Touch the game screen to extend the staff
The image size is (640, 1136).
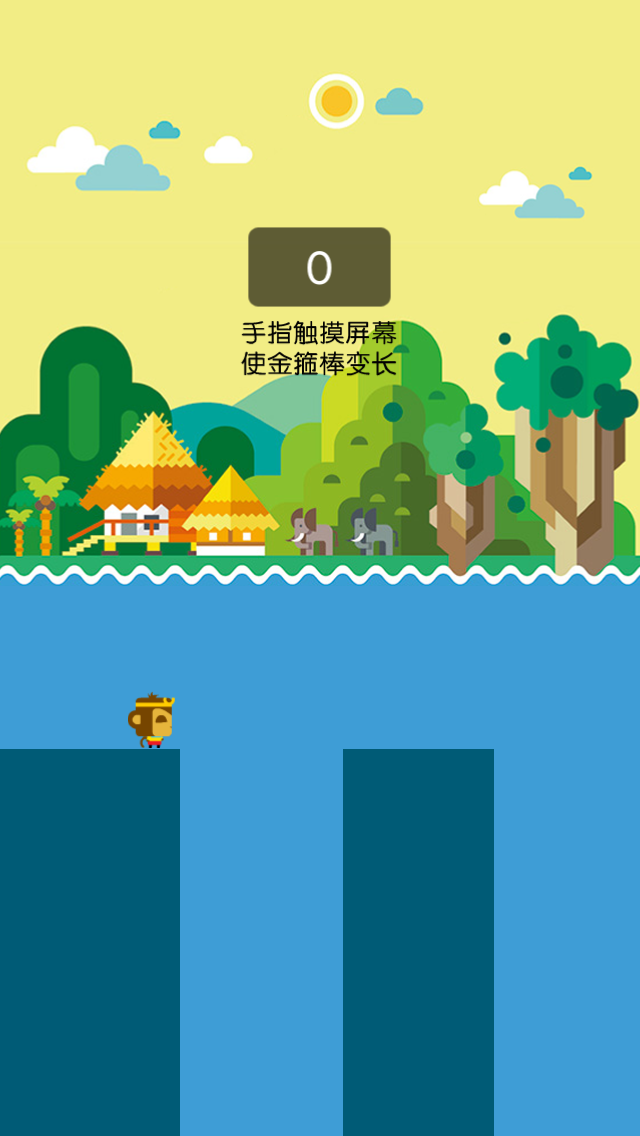point(320,568)
